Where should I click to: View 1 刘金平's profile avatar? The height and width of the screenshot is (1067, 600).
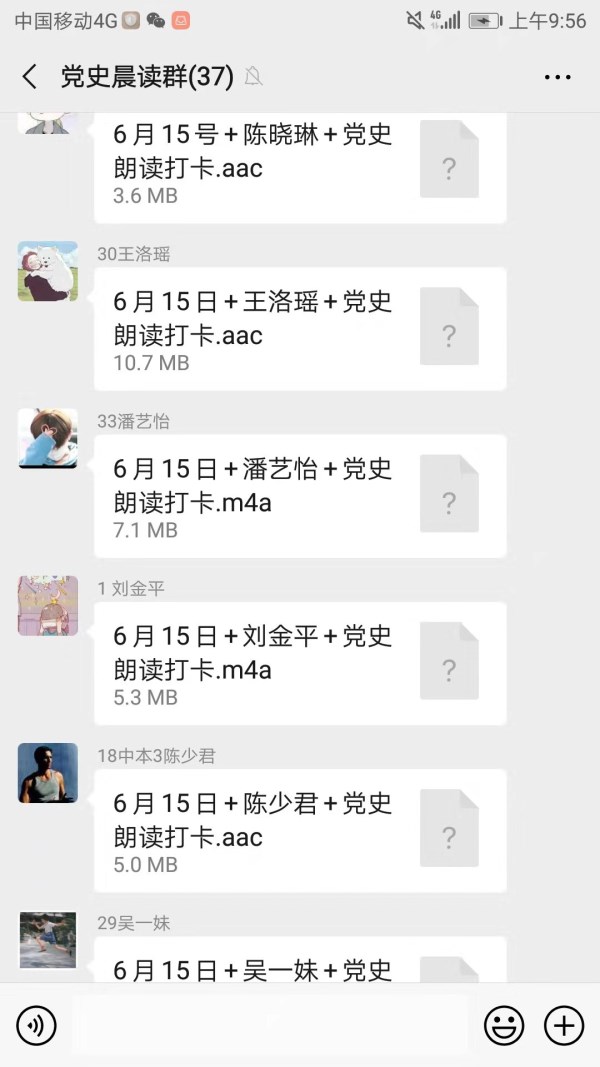click(x=47, y=605)
